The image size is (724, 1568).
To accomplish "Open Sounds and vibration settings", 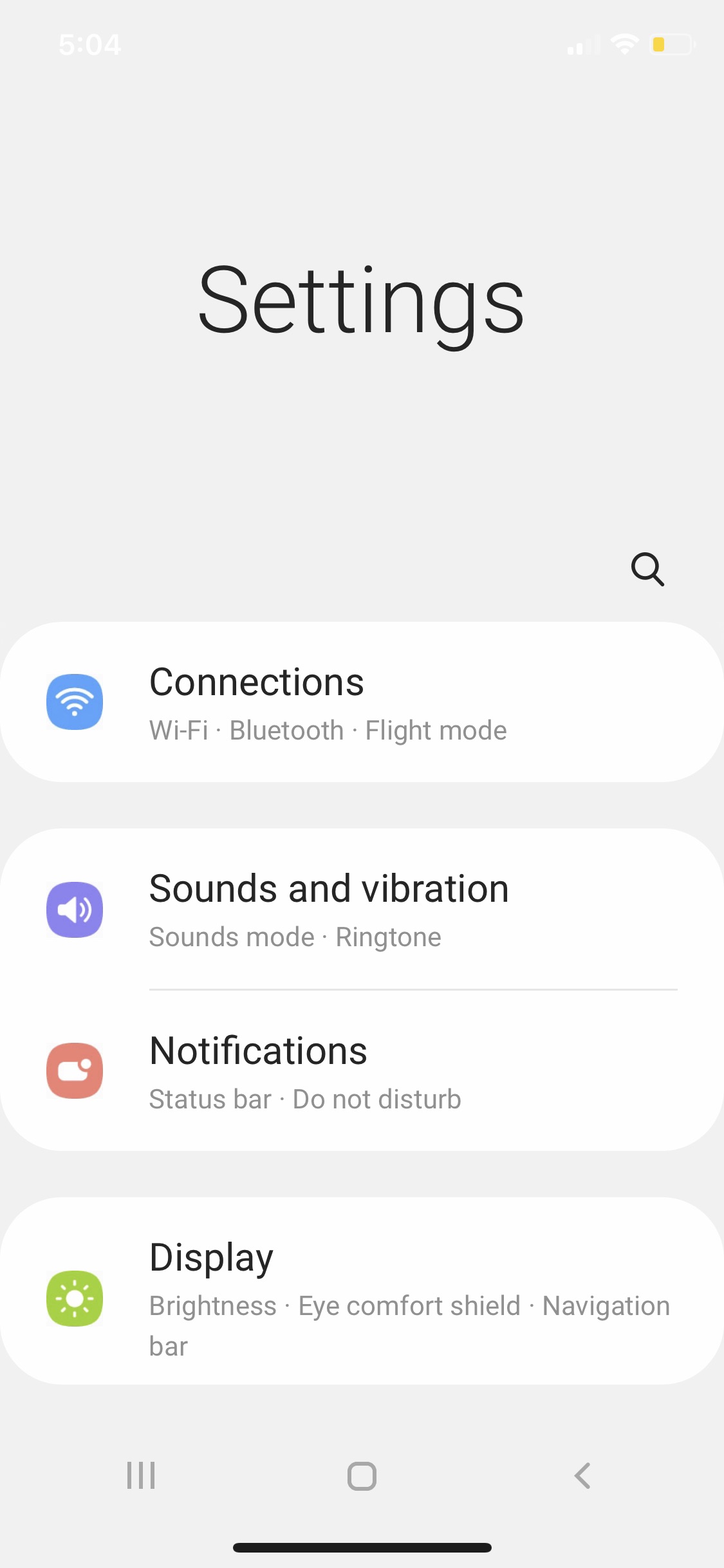I will point(362,909).
